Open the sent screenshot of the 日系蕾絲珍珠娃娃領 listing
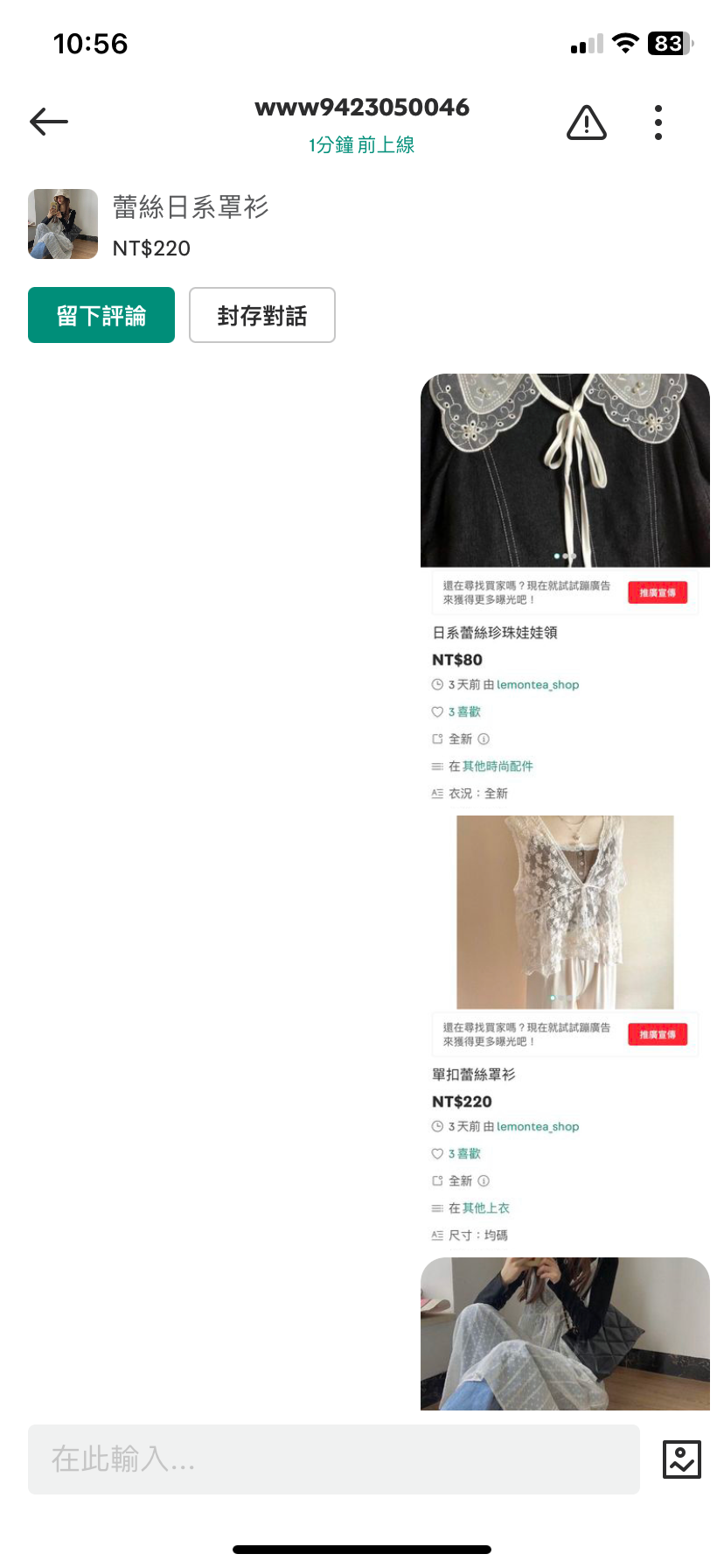This screenshot has width=724, height=1568. (x=565, y=586)
